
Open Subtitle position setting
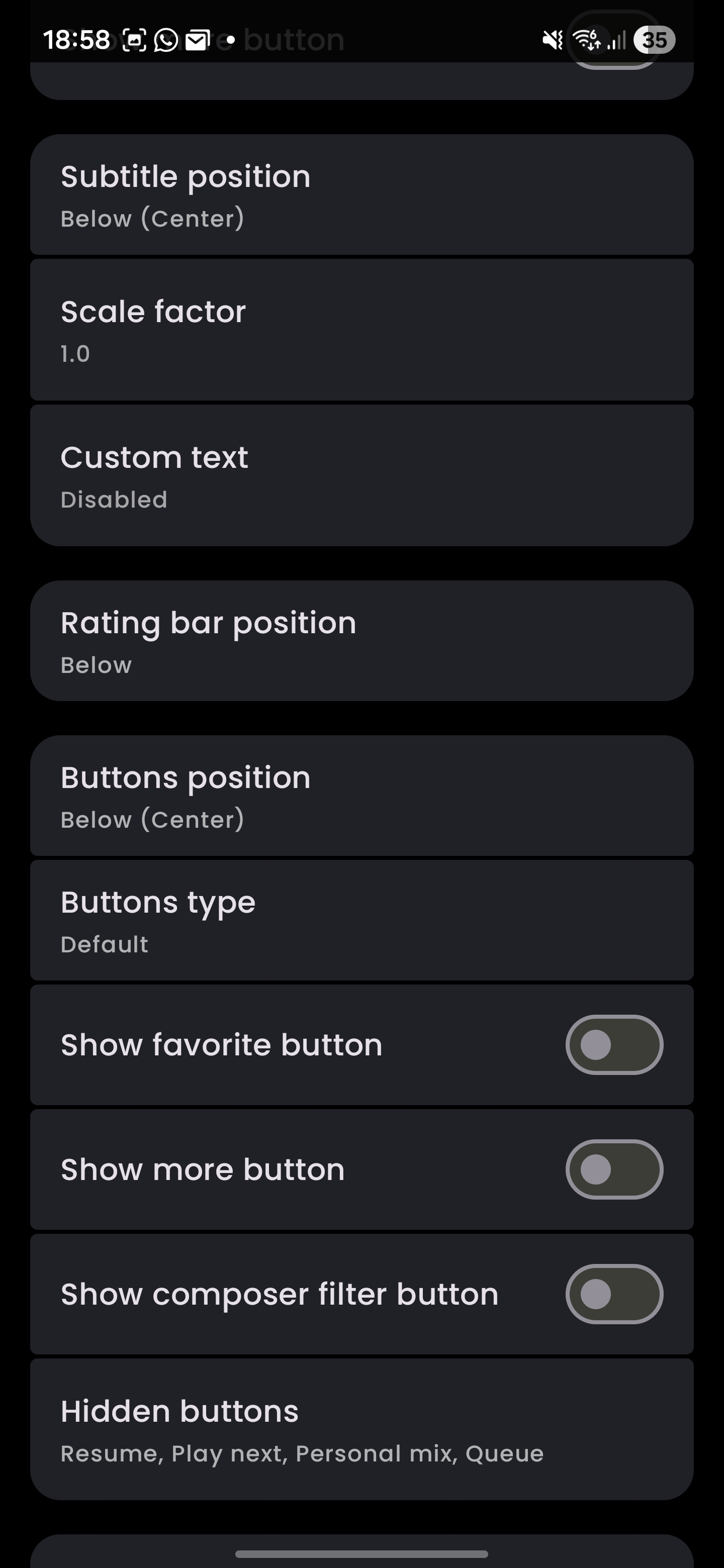[361, 195]
